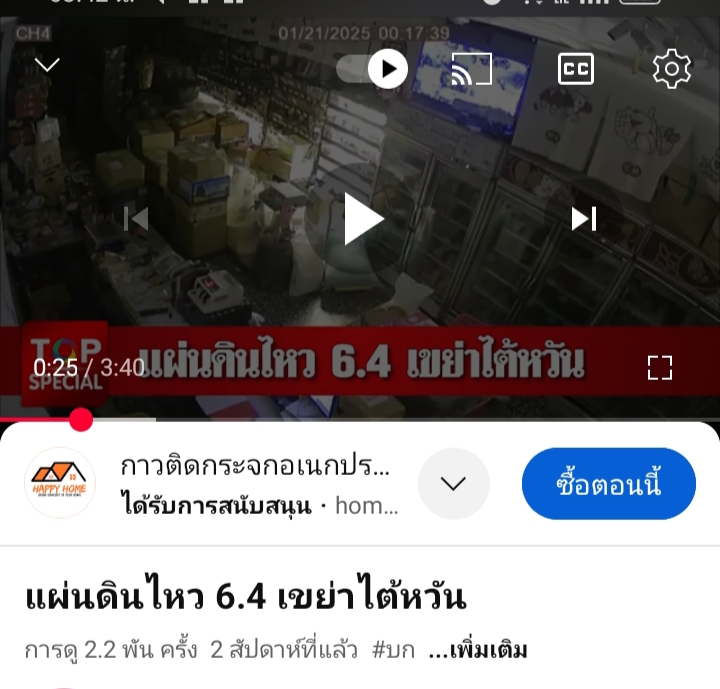Tap the ซื้อตอนนี้ buy now button
Viewport: 720px width, 689px height.
(x=608, y=484)
